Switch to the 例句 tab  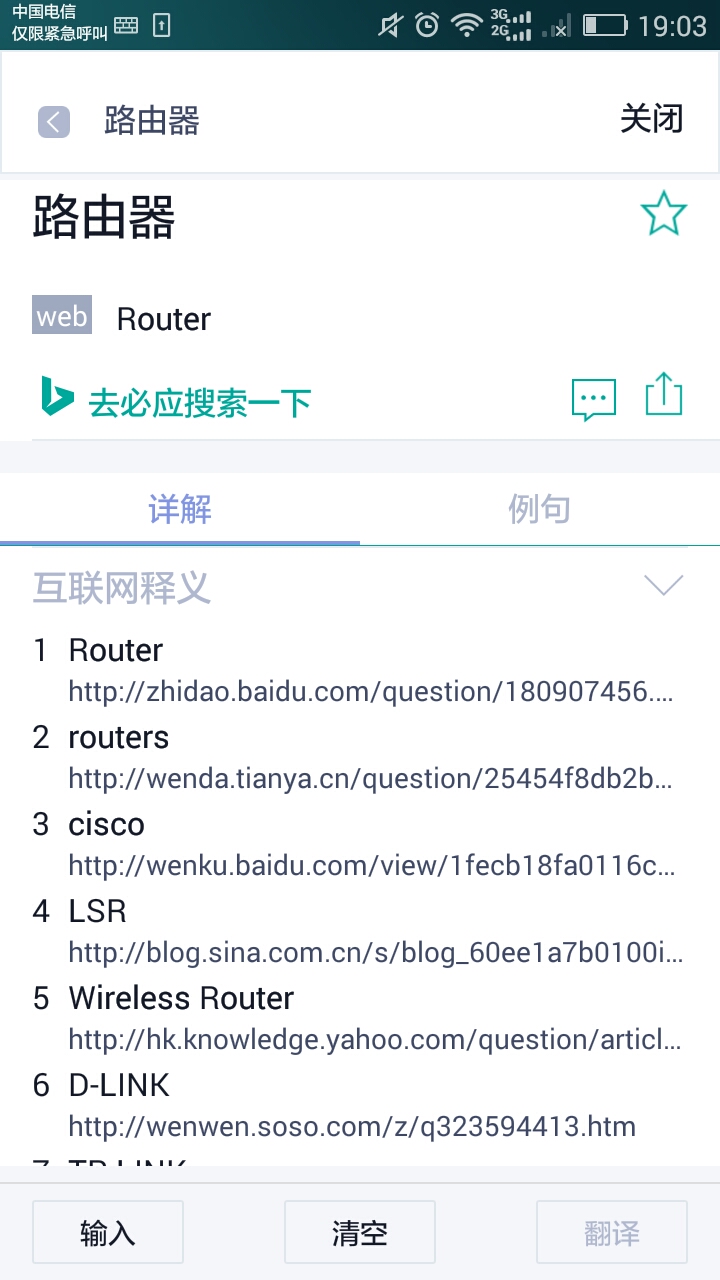540,509
